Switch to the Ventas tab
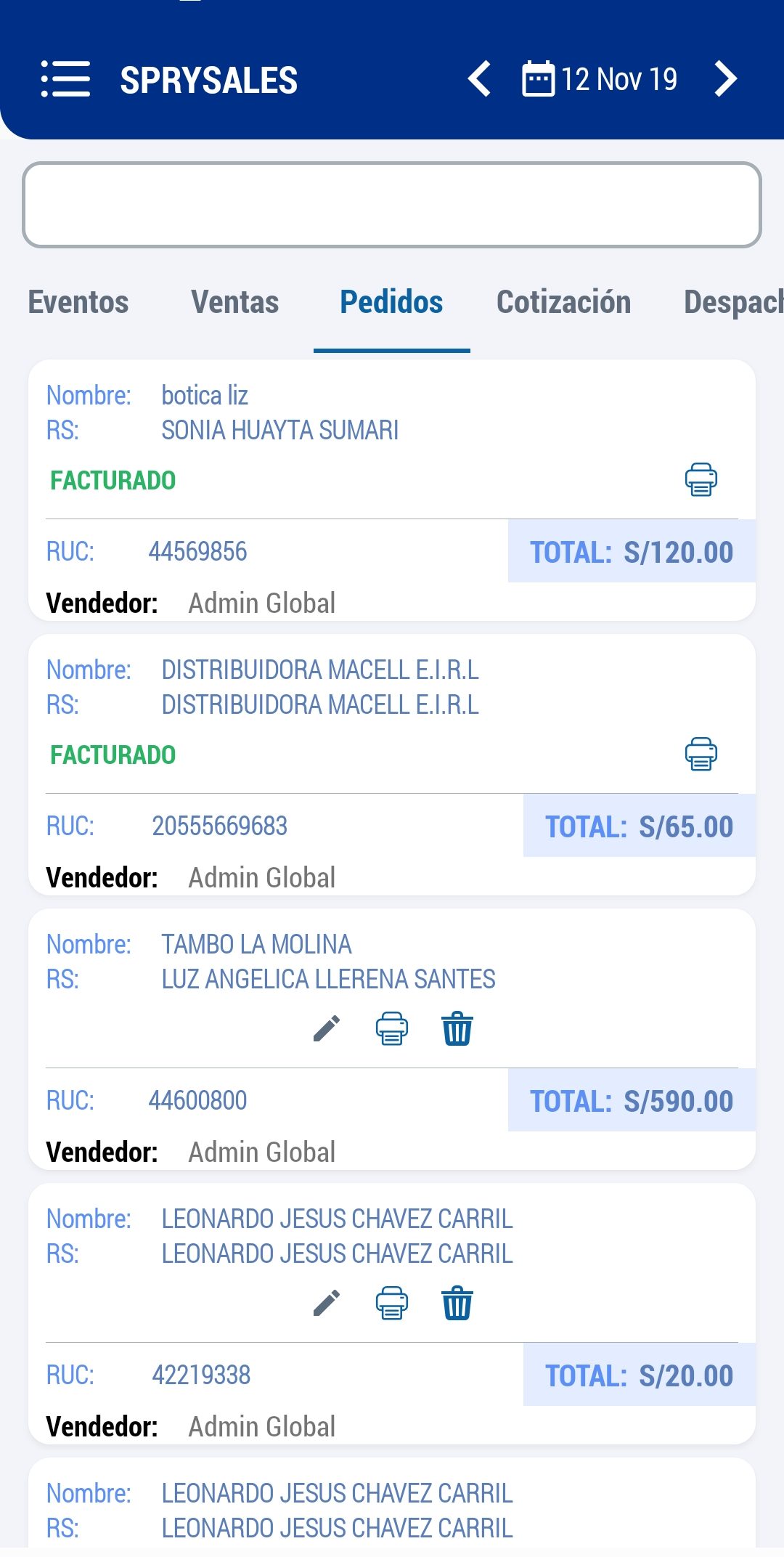784x1557 pixels. (x=234, y=303)
